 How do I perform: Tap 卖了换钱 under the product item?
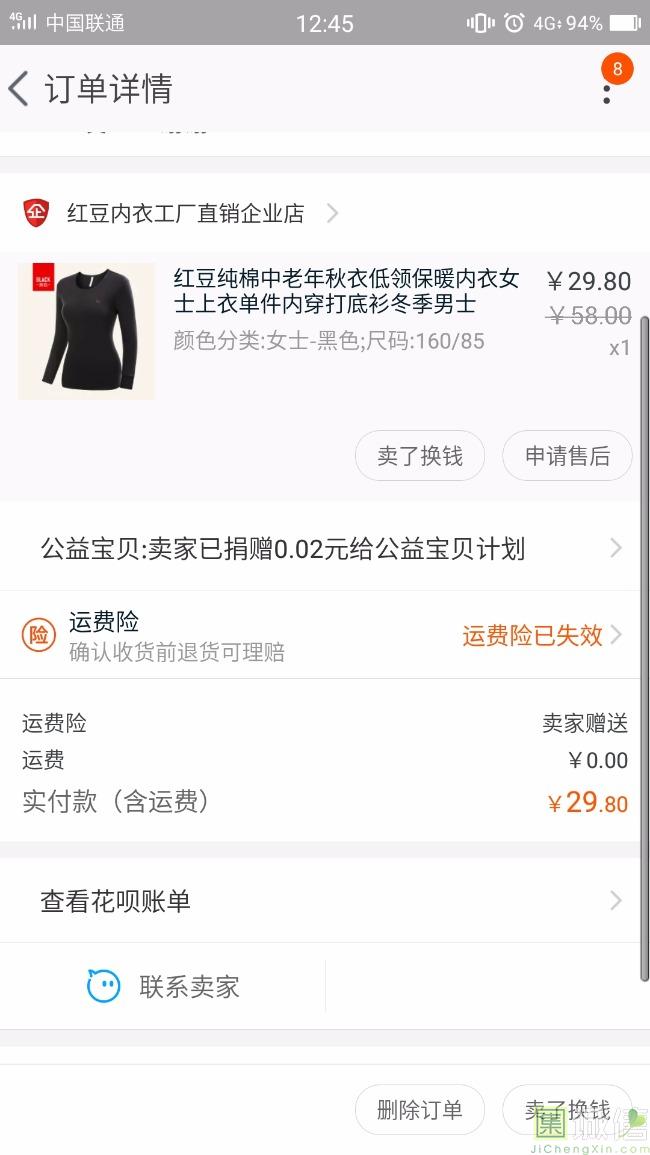click(x=420, y=456)
